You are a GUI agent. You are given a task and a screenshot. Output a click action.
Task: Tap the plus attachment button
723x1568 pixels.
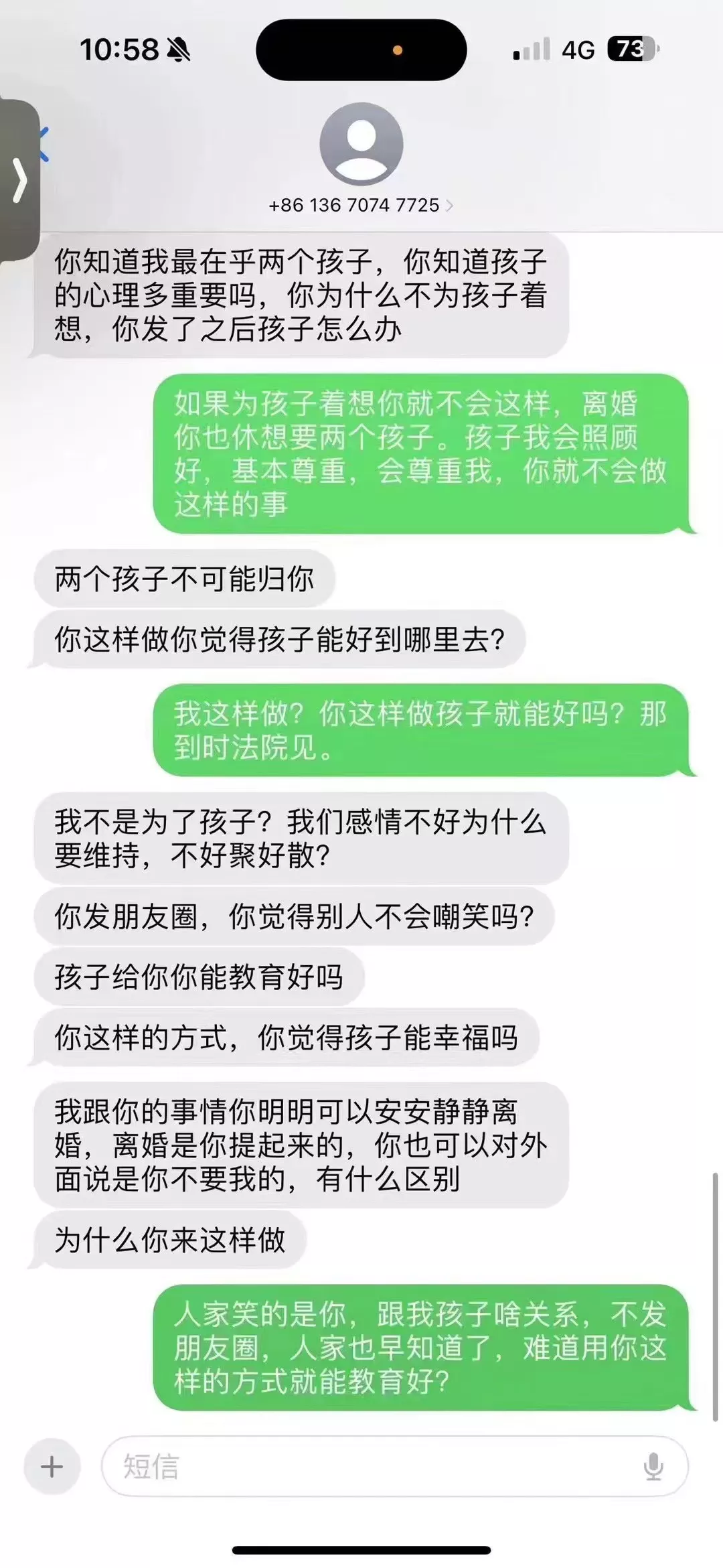point(52,1467)
